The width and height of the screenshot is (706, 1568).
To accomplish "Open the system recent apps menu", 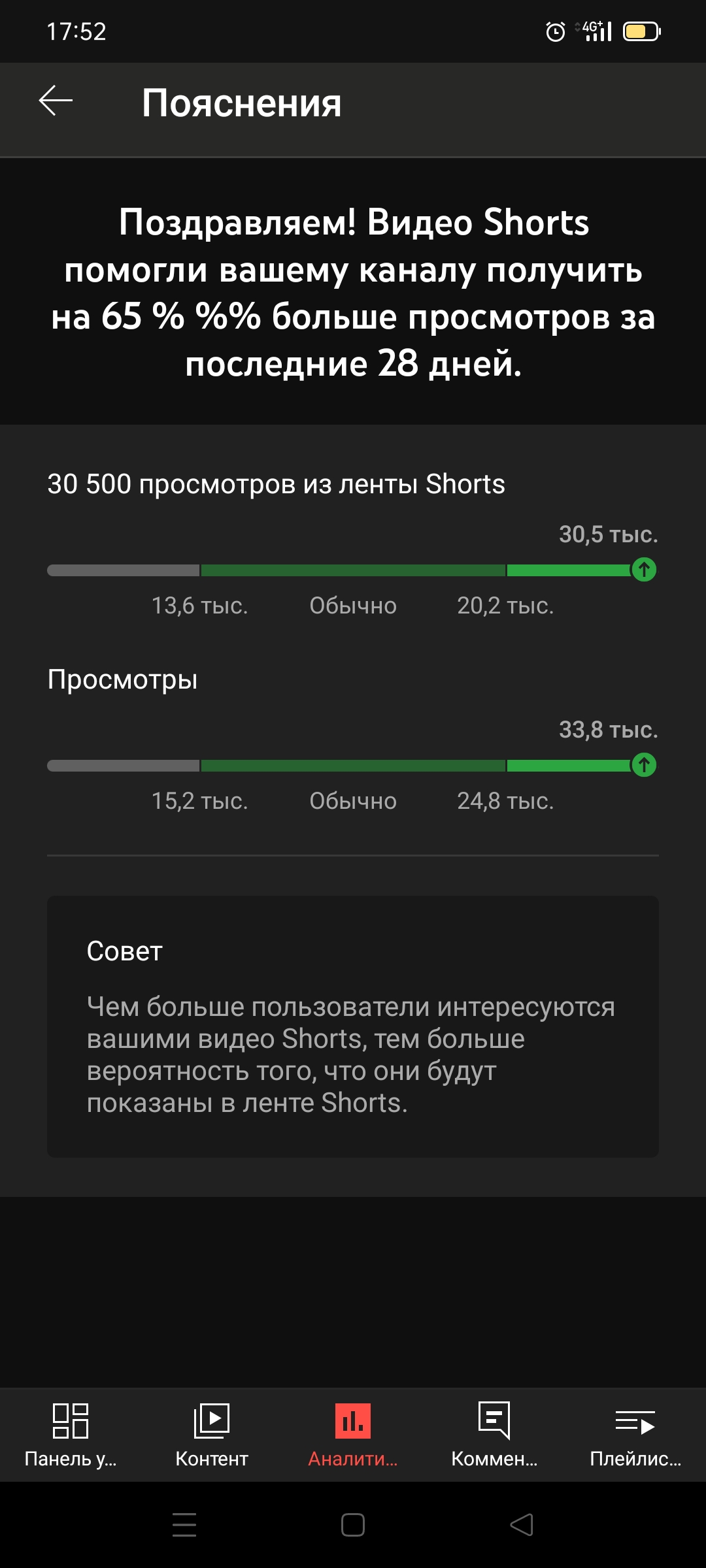I will pyautogui.click(x=184, y=1525).
